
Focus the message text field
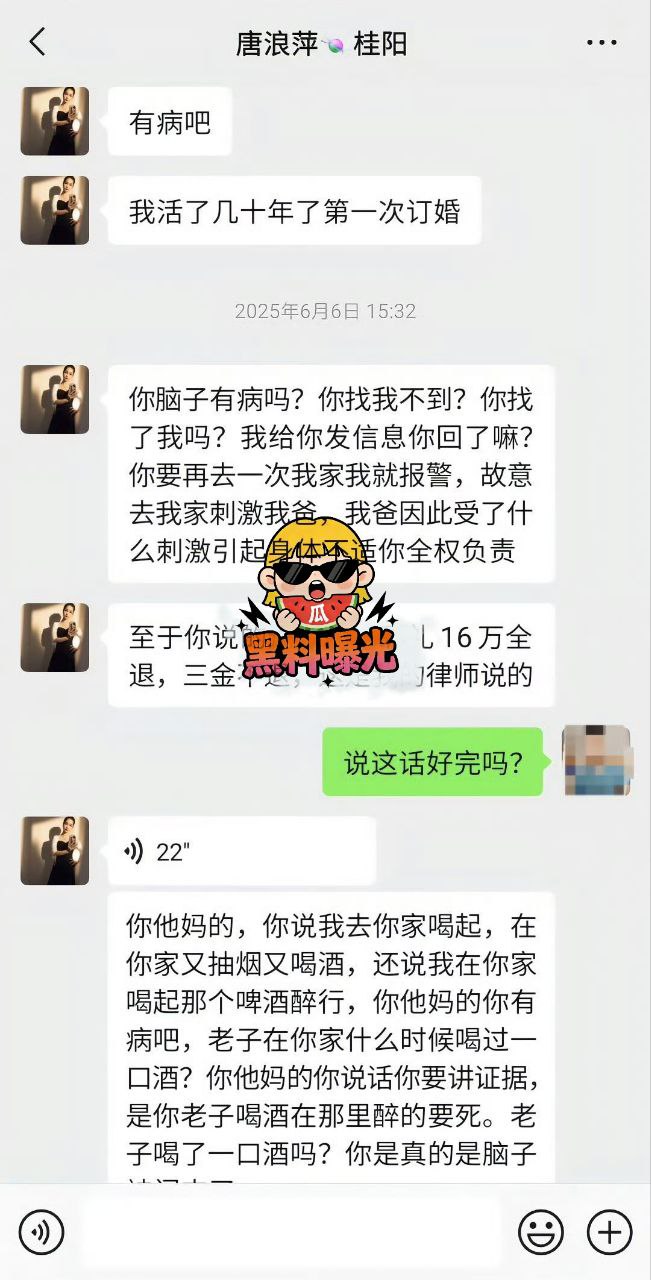click(290, 1232)
